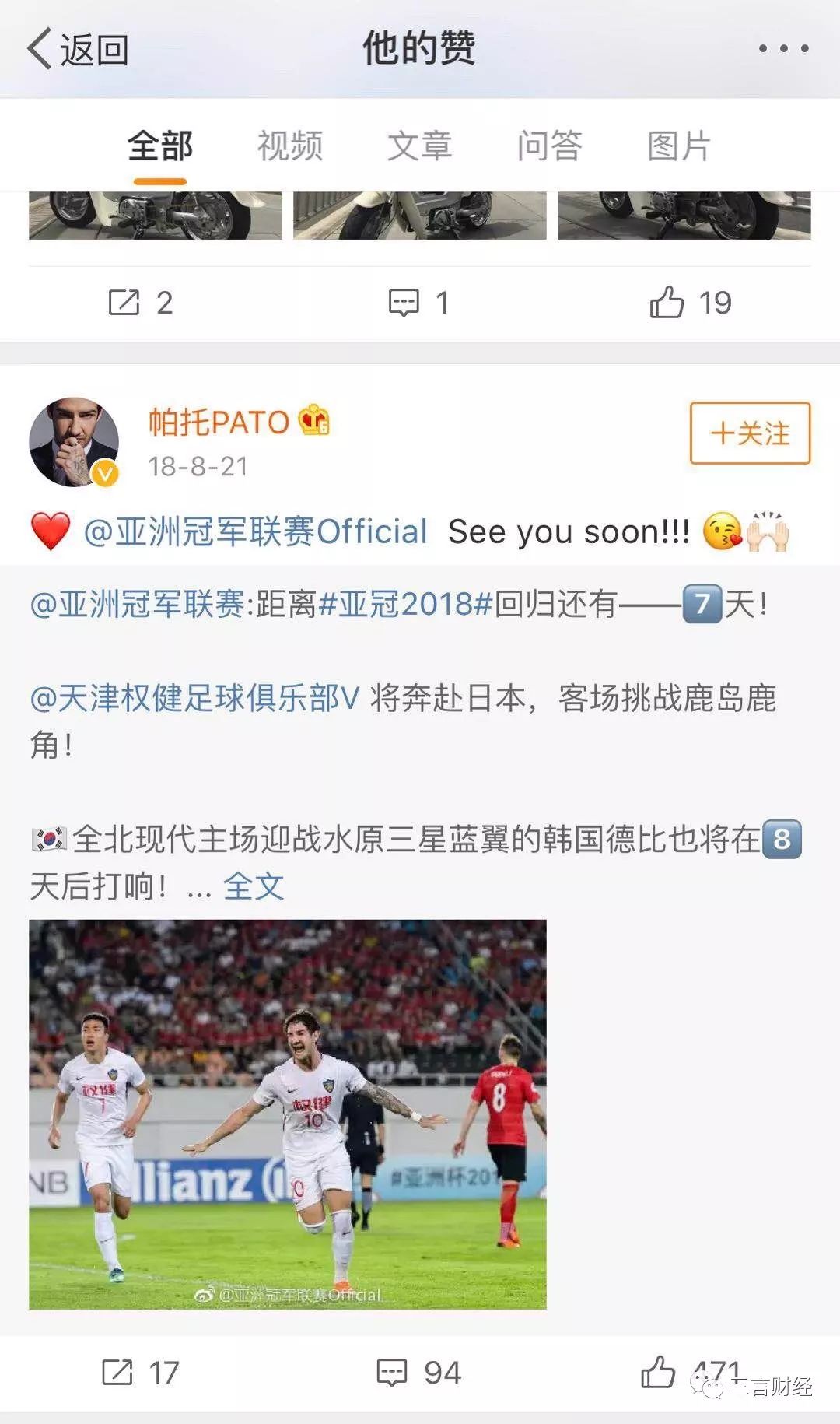Viewport: 840px width, 1424px height.
Task: Open the @天津权健足球俱乐部V mention
Action: tap(194, 698)
